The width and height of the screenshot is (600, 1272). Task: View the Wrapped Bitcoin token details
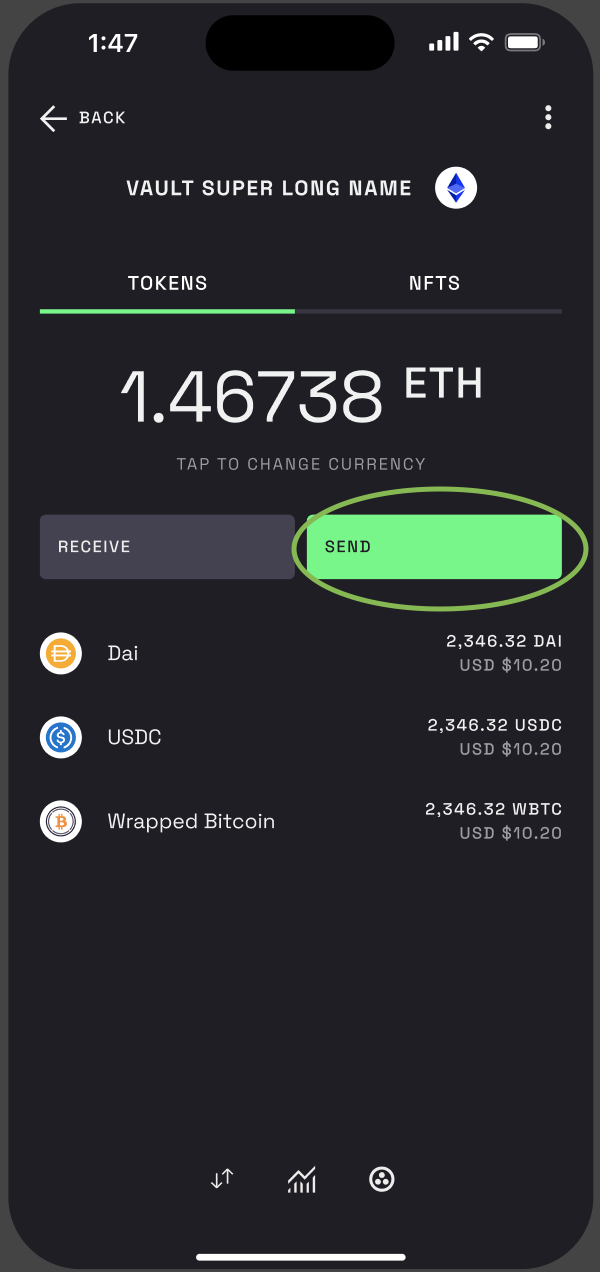[x=300, y=822]
